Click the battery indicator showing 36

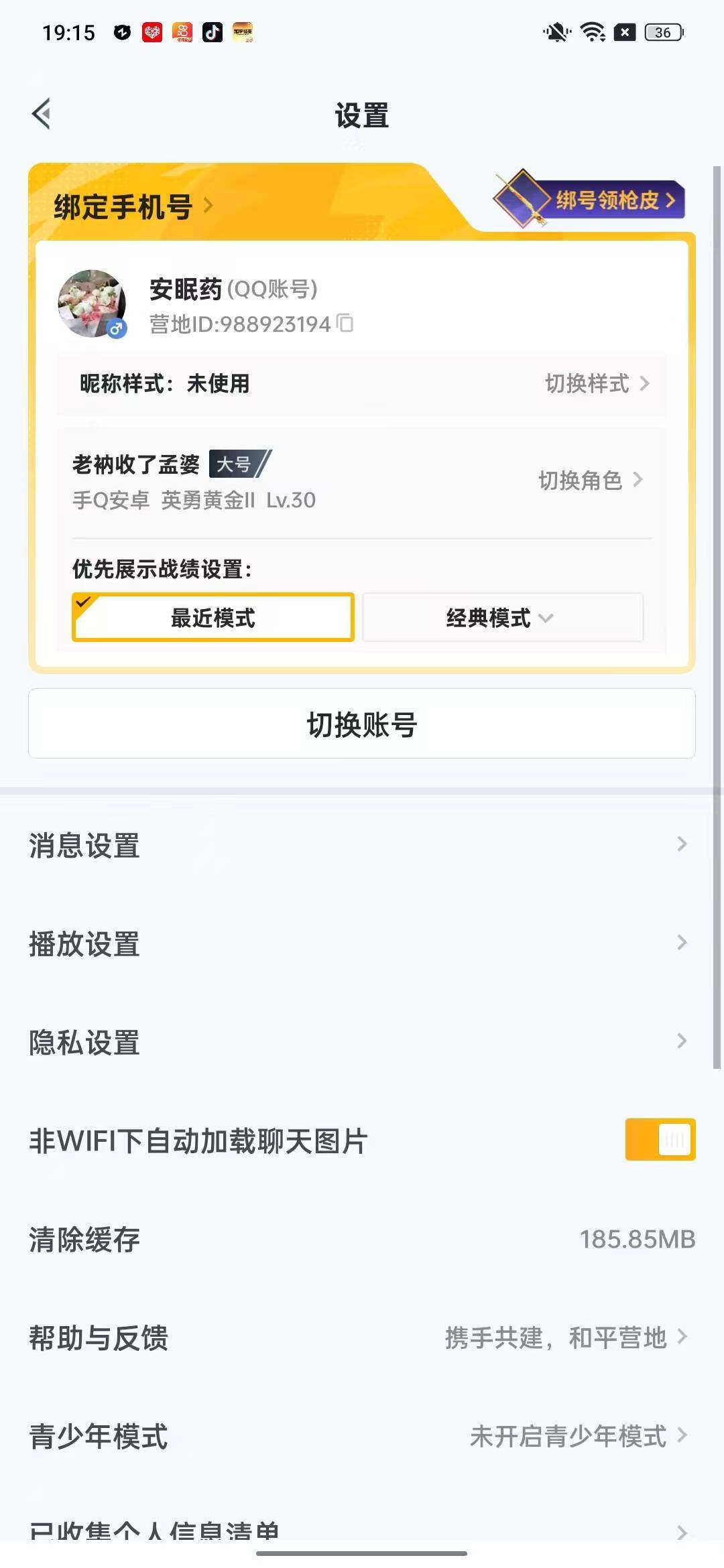[662, 33]
